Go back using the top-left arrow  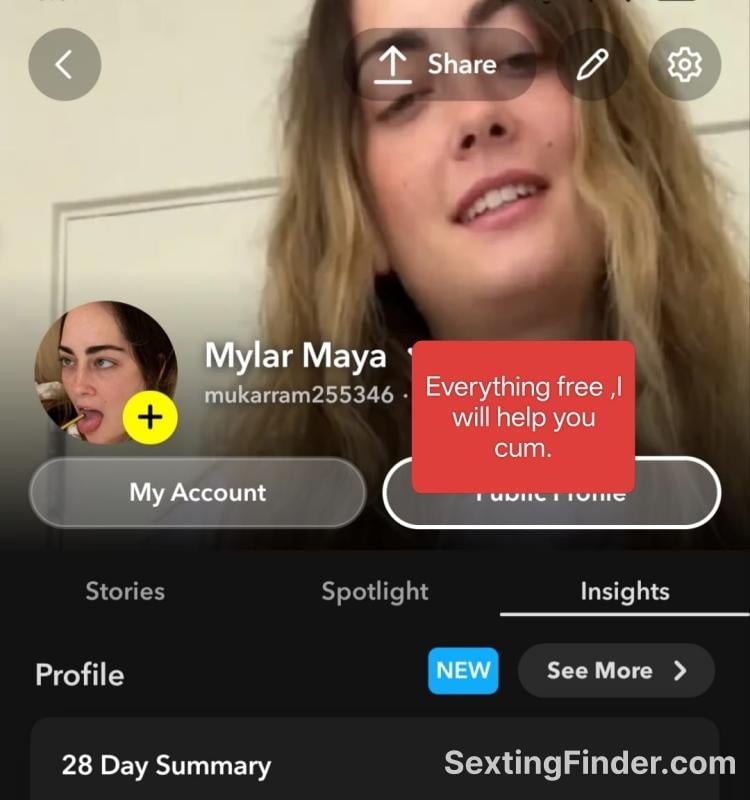pos(65,65)
